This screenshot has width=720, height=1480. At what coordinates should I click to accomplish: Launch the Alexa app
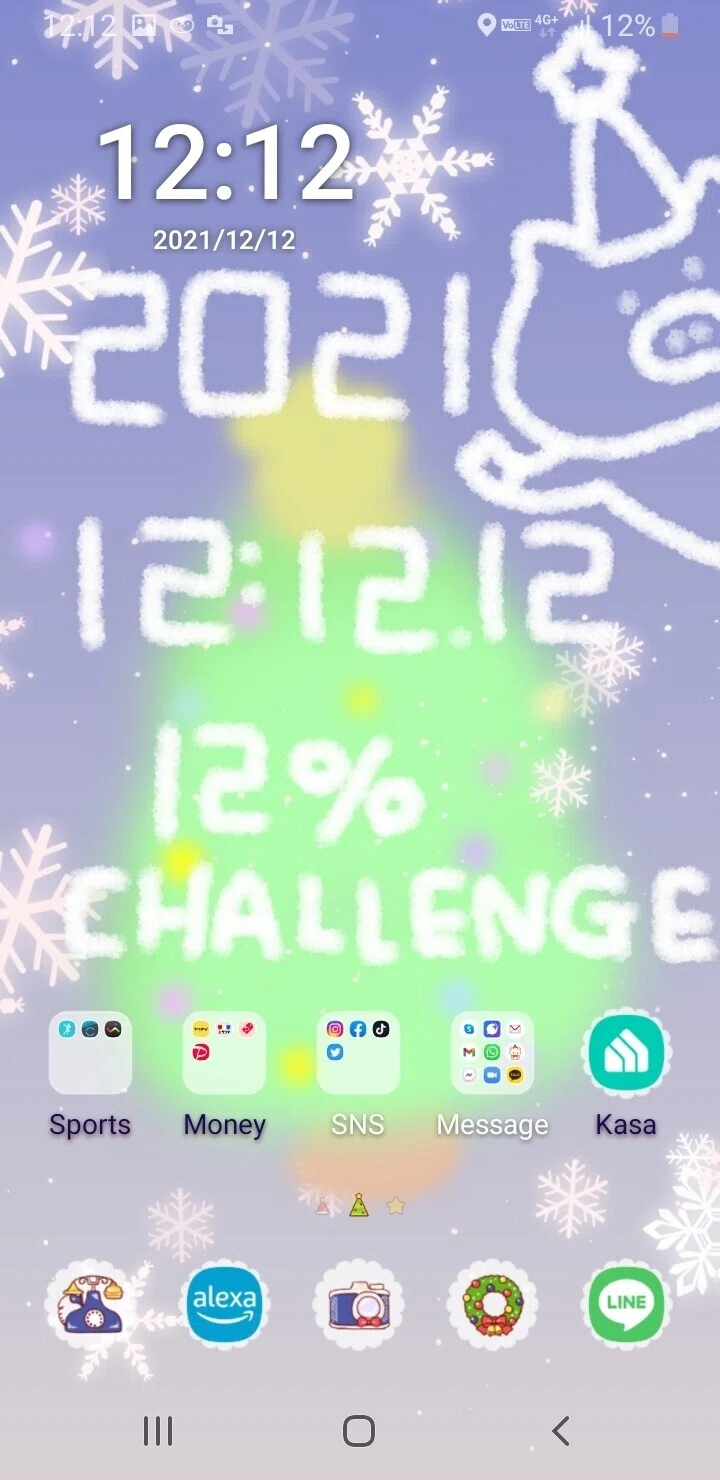pyautogui.click(x=224, y=1304)
